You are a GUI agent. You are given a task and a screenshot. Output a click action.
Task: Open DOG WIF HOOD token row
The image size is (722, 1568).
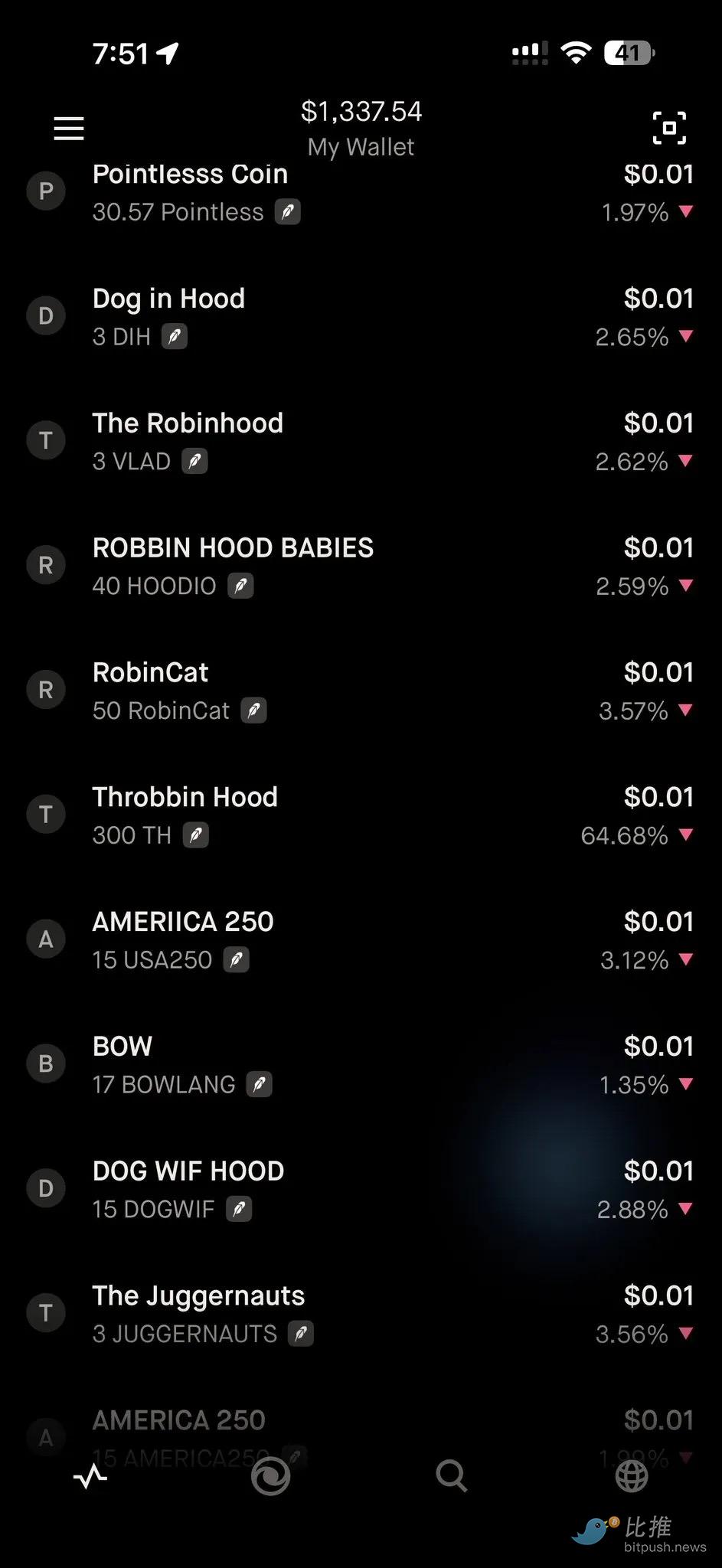[361, 1190]
